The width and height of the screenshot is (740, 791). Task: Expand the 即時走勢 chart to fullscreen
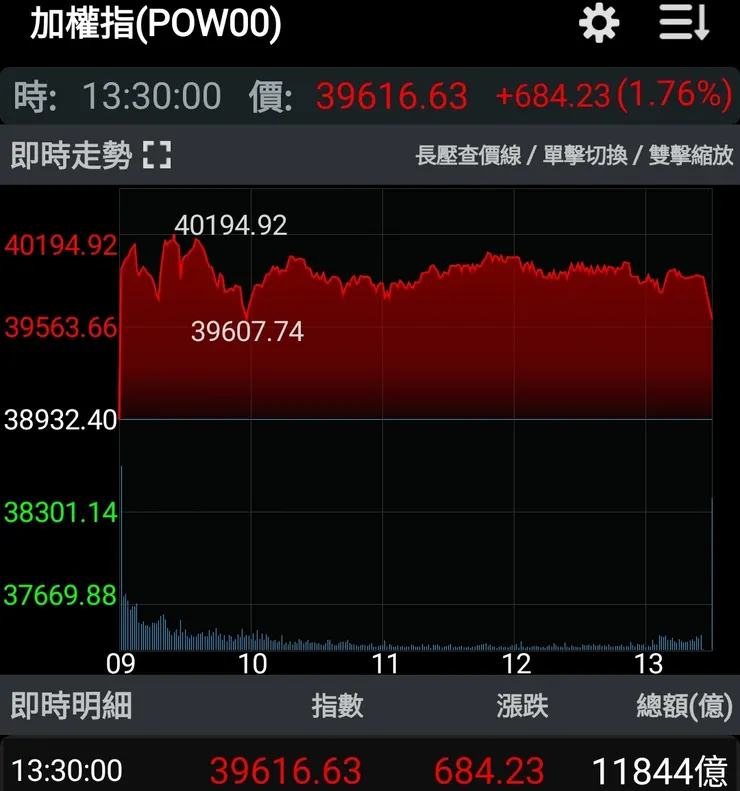[157, 155]
